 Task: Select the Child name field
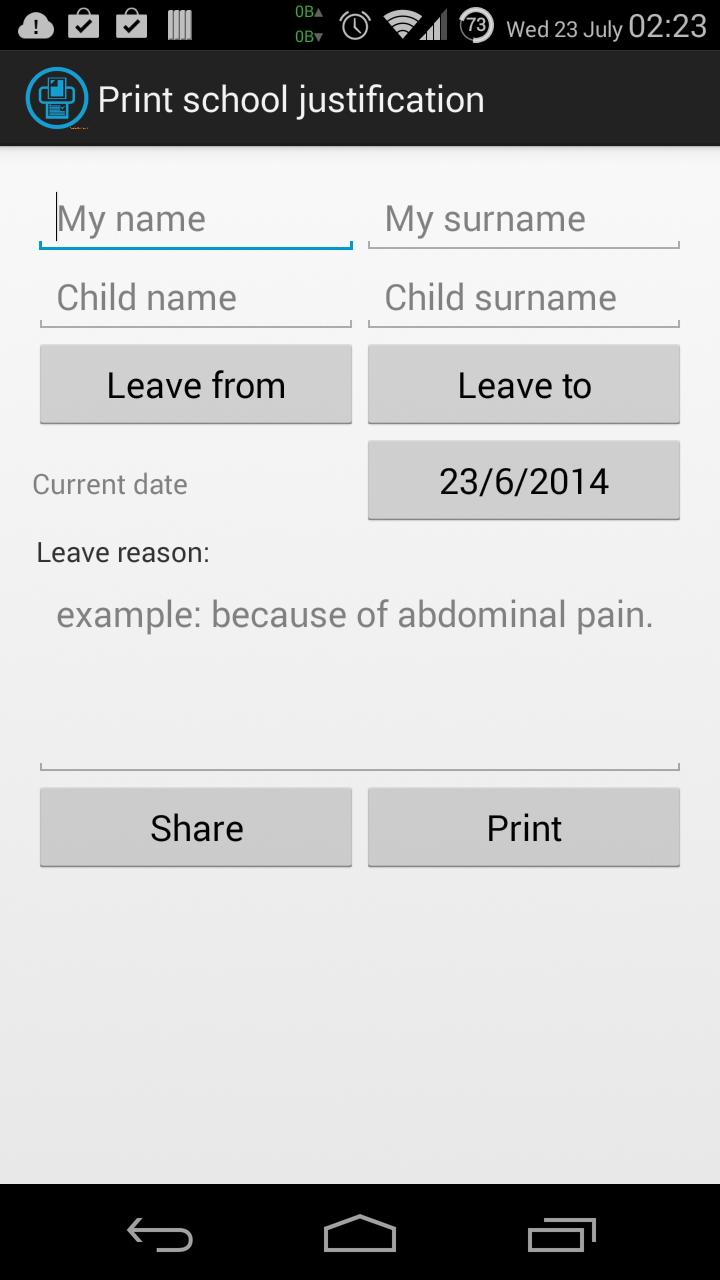click(196, 298)
